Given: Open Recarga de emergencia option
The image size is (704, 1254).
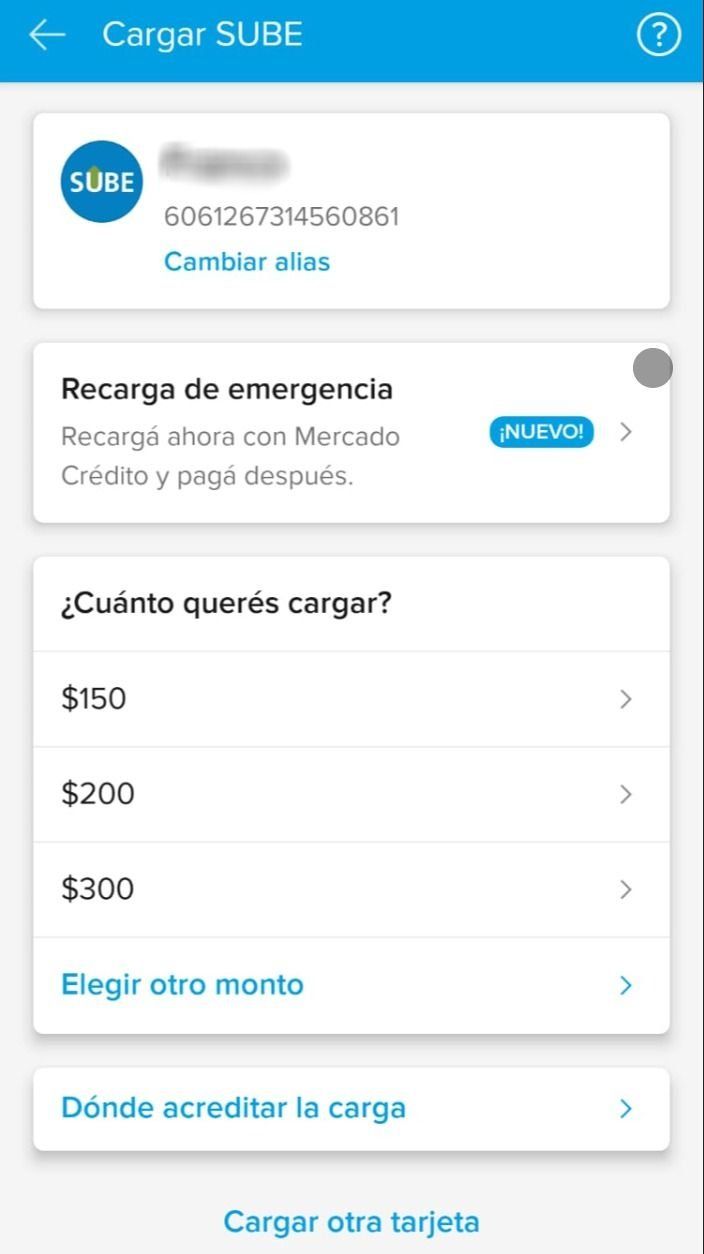Looking at the screenshot, I should 350,432.
